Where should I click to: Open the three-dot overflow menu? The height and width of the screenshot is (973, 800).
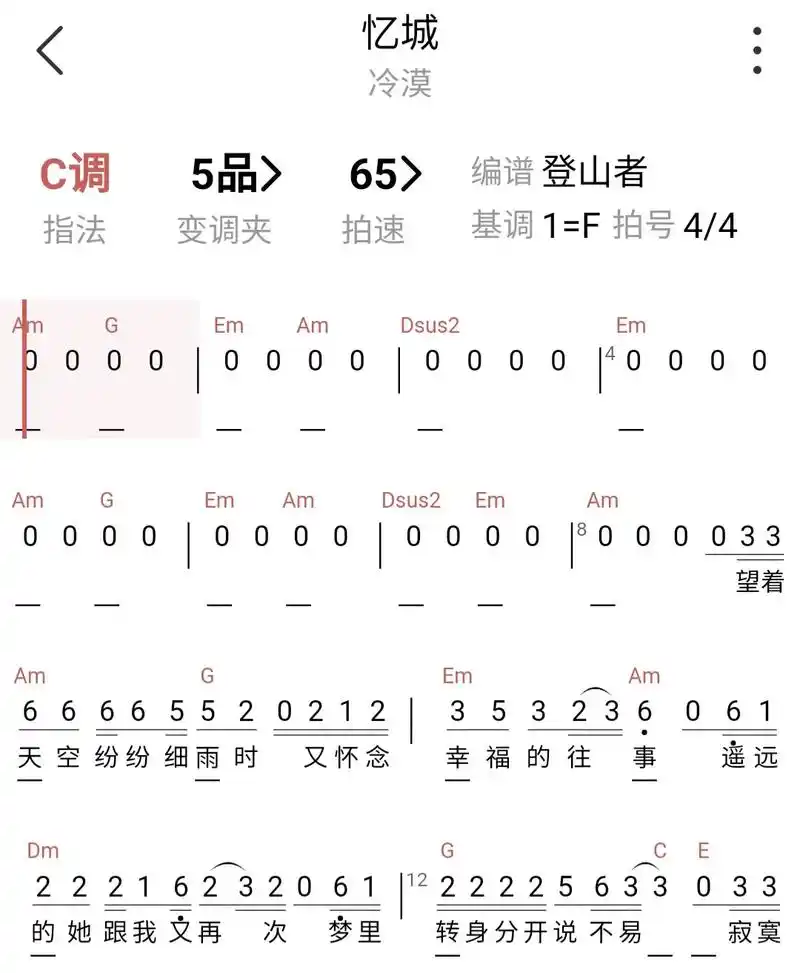pyautogui.click(x=757, y=51)
